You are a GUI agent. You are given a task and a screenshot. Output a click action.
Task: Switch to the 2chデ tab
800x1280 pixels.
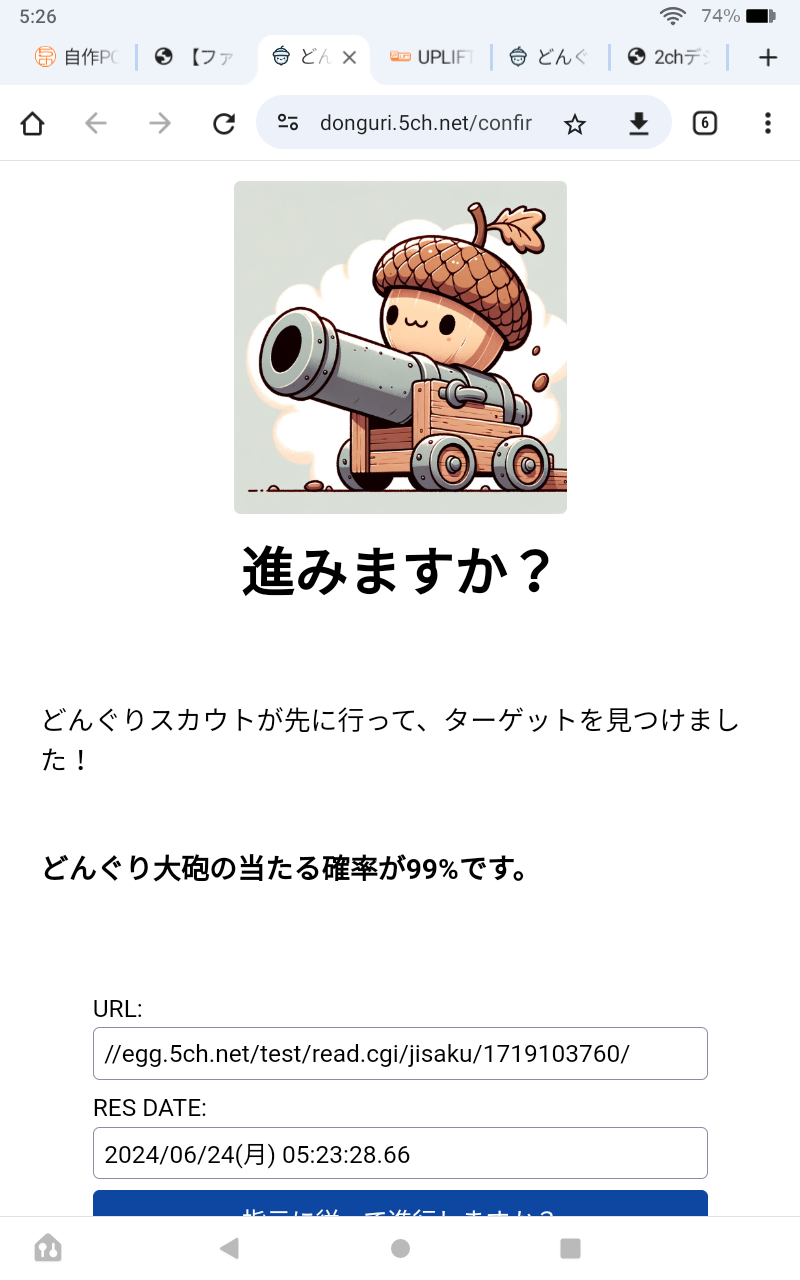[668, 57]
